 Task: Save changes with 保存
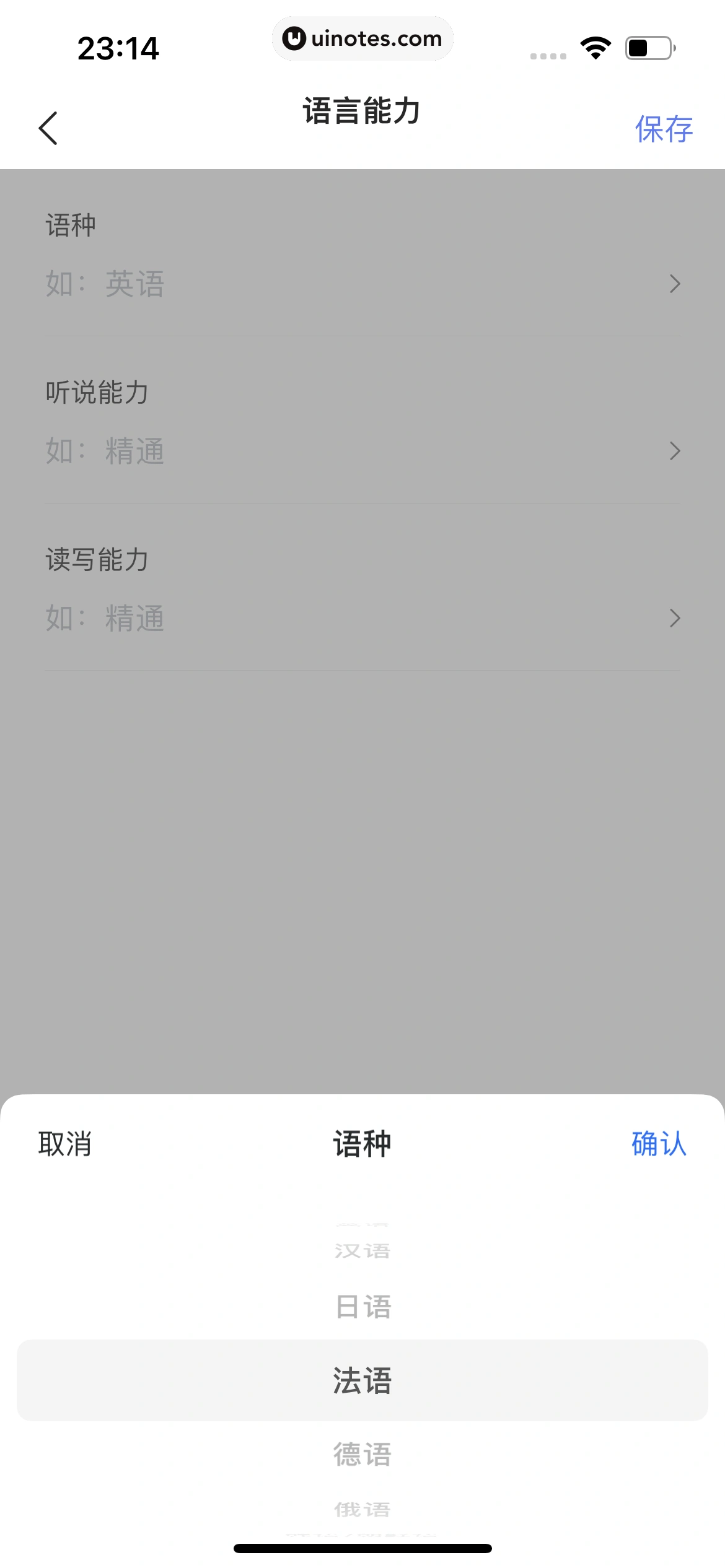[663, 129]
